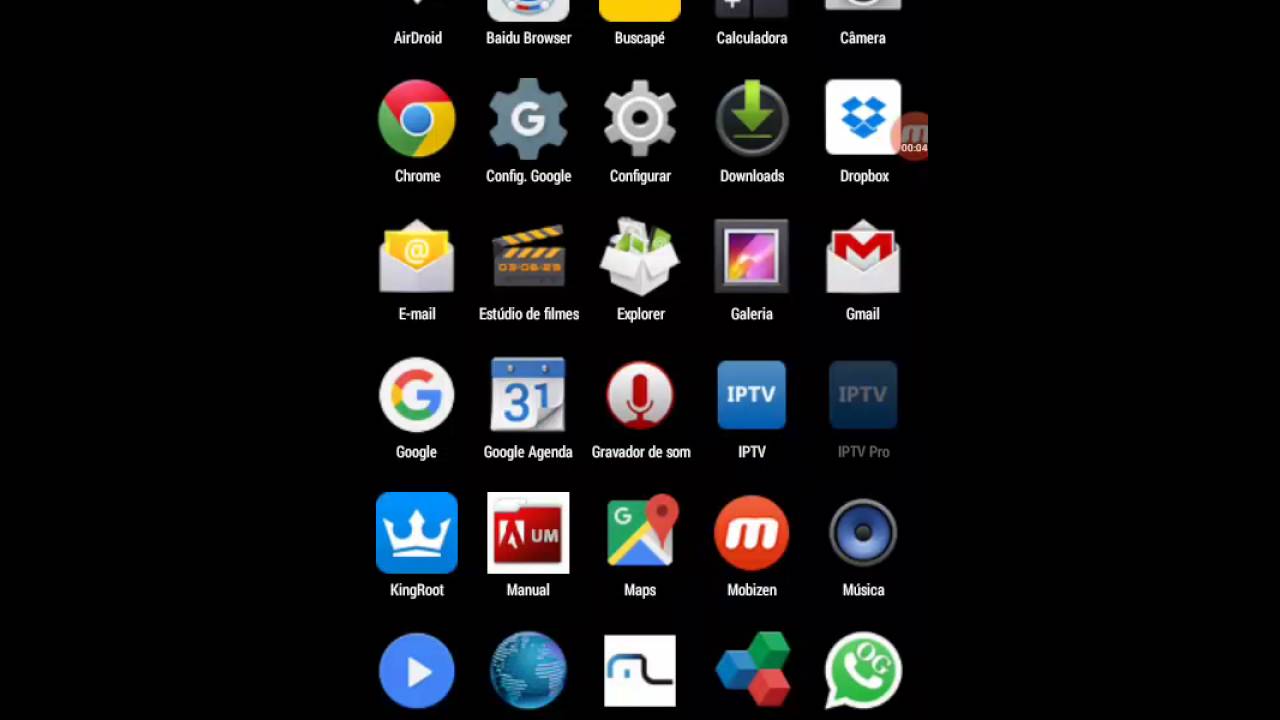Tap the dimmed IPTV Pro app
Image resolution: width=1280 pixels, height=720 pixels.
pyautogui.click(x=862, y=396)
